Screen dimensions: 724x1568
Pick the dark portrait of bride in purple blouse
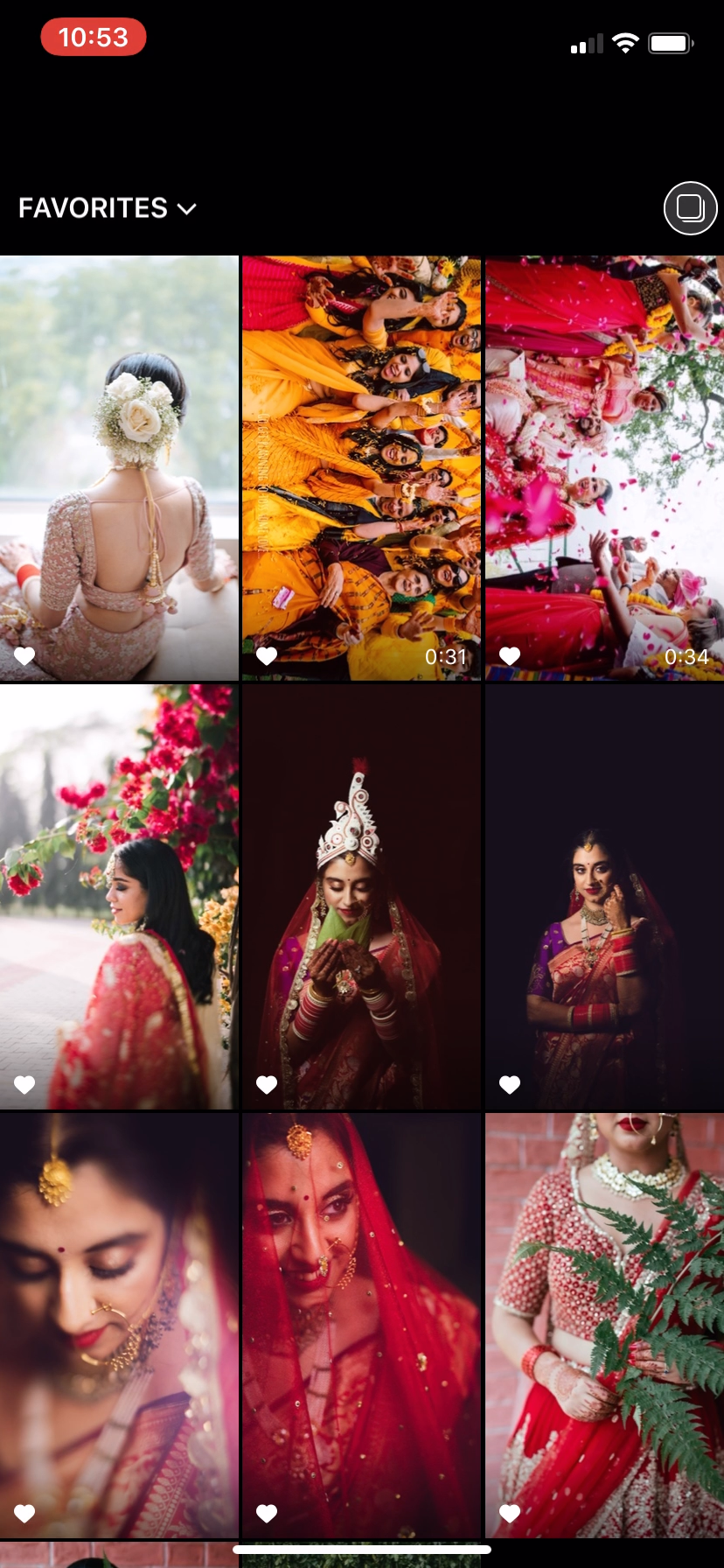(604, 897)
